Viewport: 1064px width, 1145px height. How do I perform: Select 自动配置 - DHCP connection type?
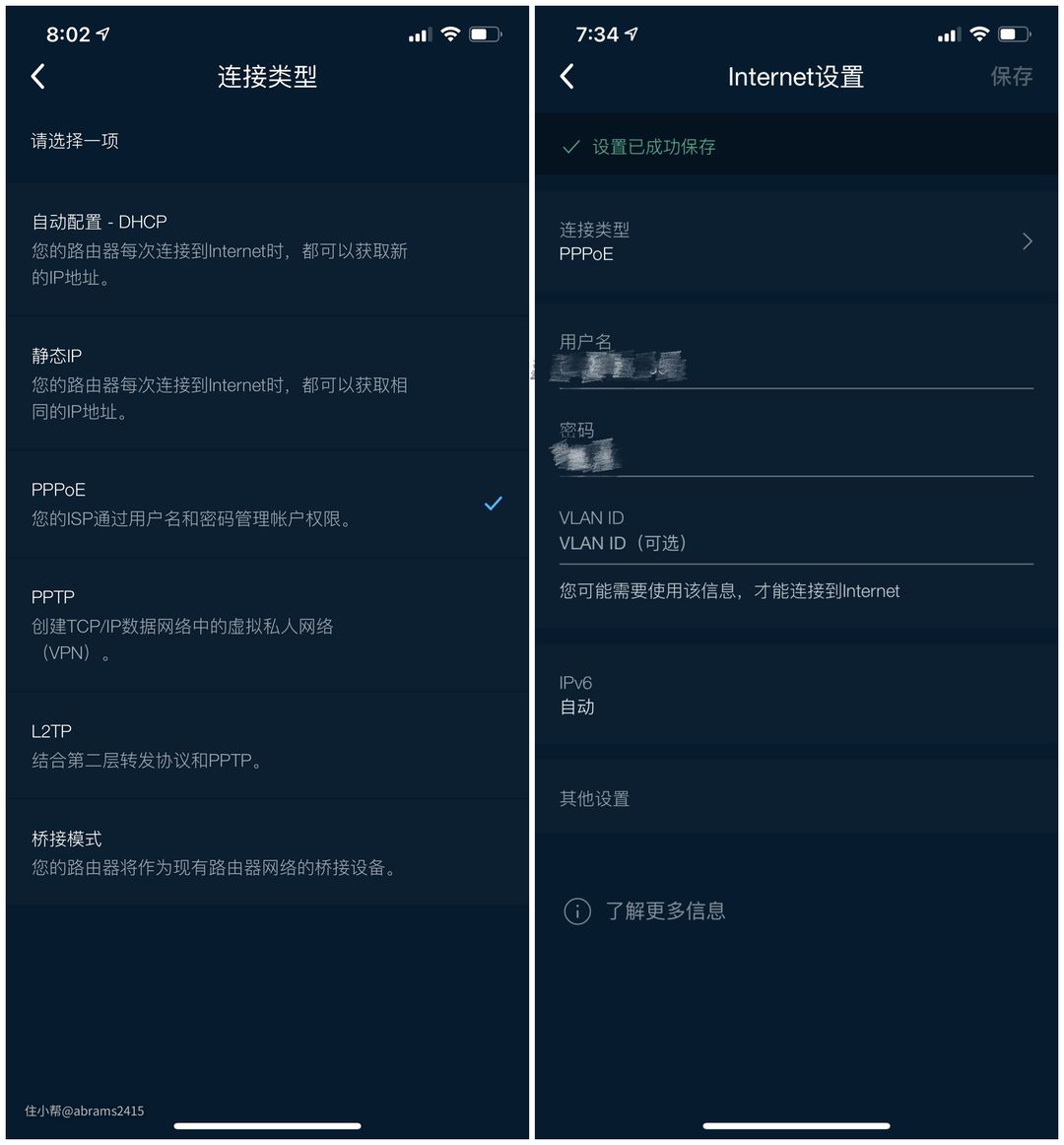266,248
